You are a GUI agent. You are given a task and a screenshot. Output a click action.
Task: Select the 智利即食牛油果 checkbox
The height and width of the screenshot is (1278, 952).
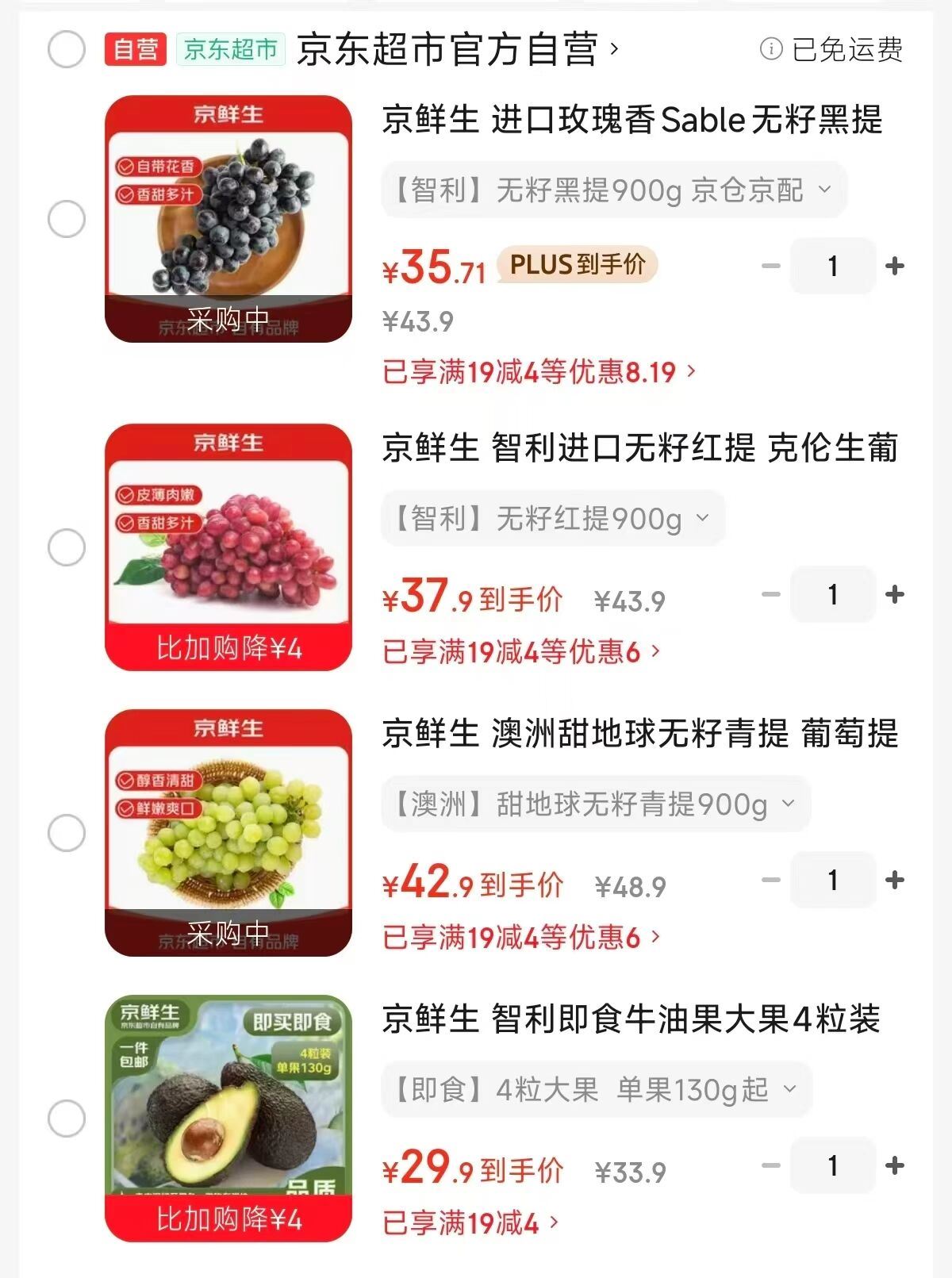67,1119
